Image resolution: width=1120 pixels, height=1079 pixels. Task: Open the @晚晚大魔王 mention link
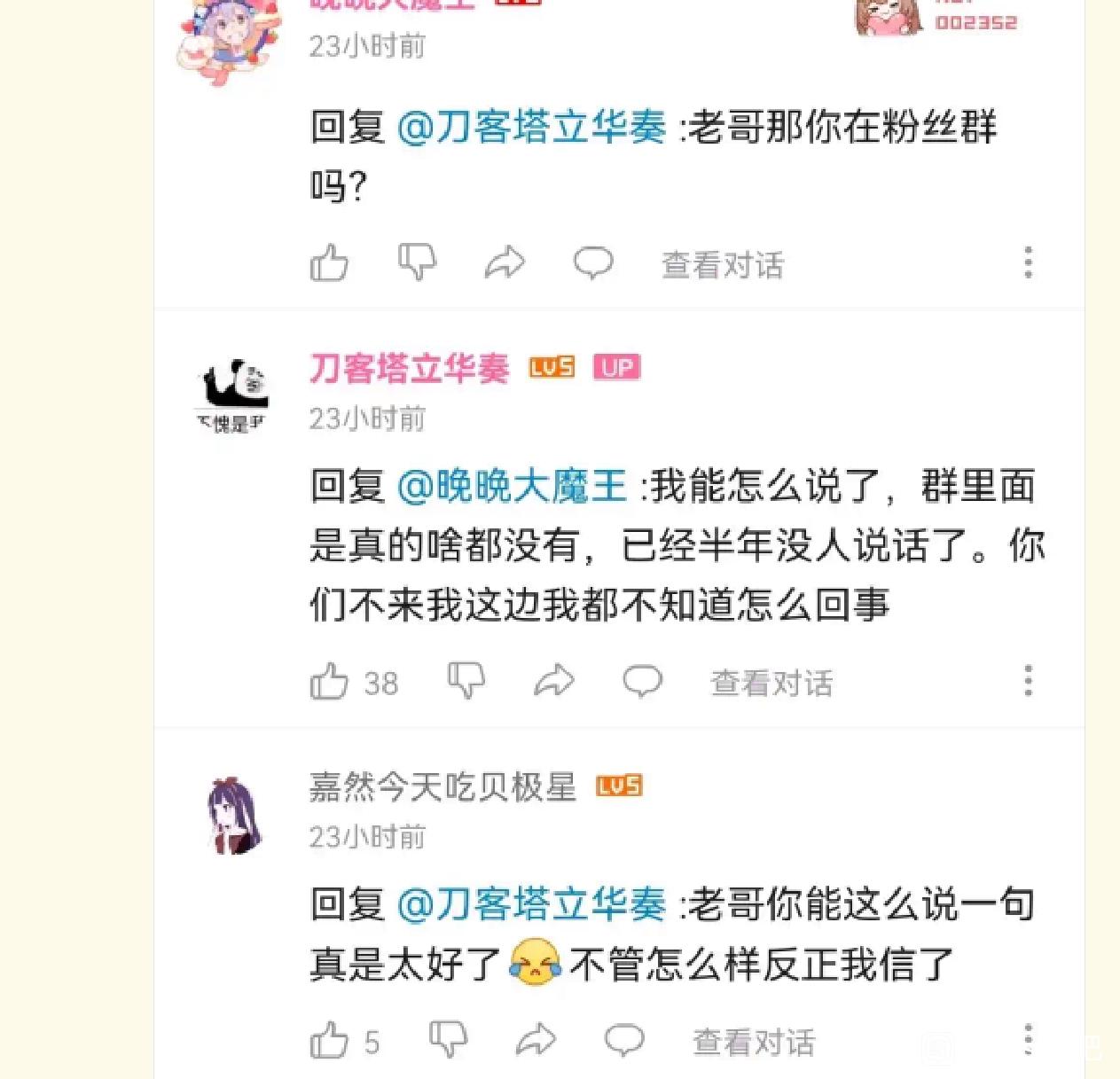(513, 486)
